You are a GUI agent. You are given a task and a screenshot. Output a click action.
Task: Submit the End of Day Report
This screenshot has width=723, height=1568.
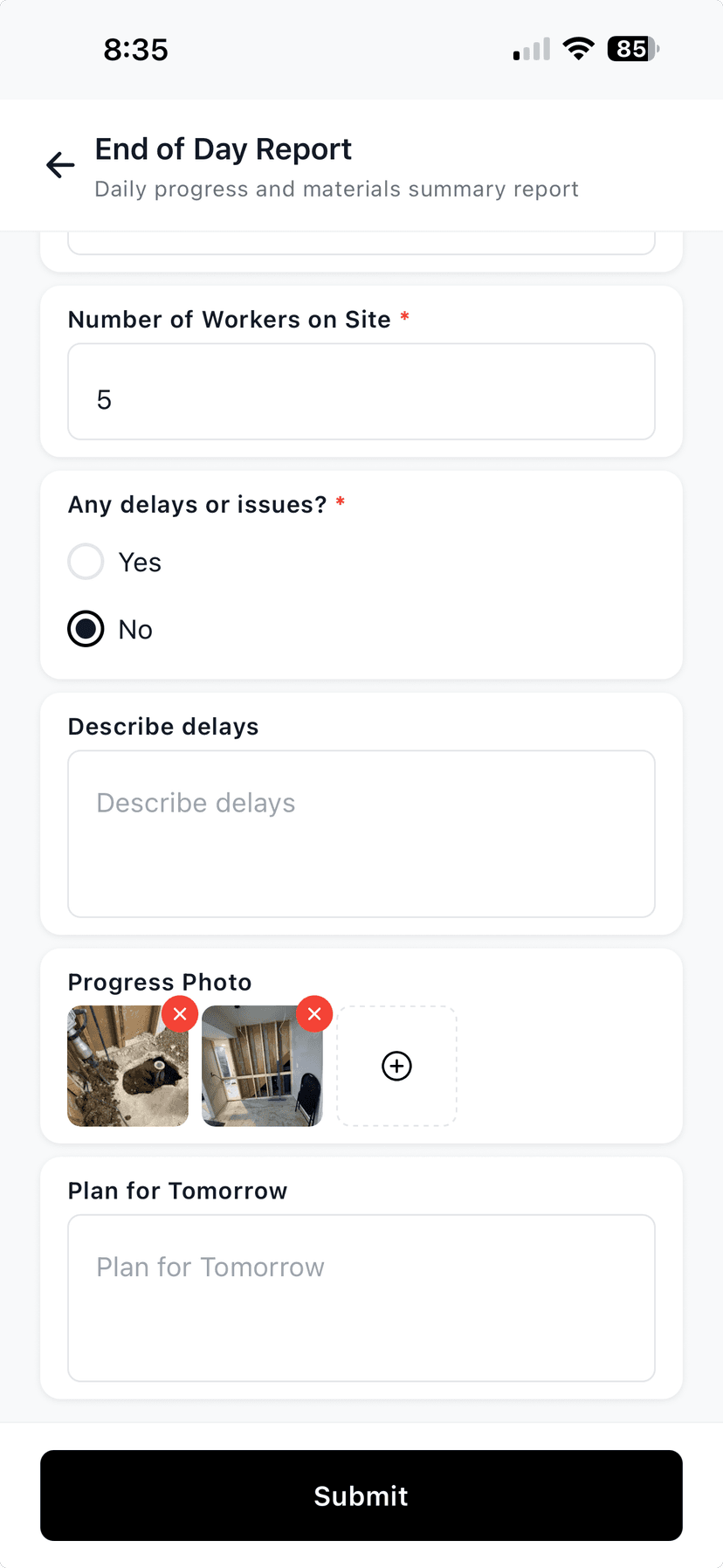pos(361,1495)
